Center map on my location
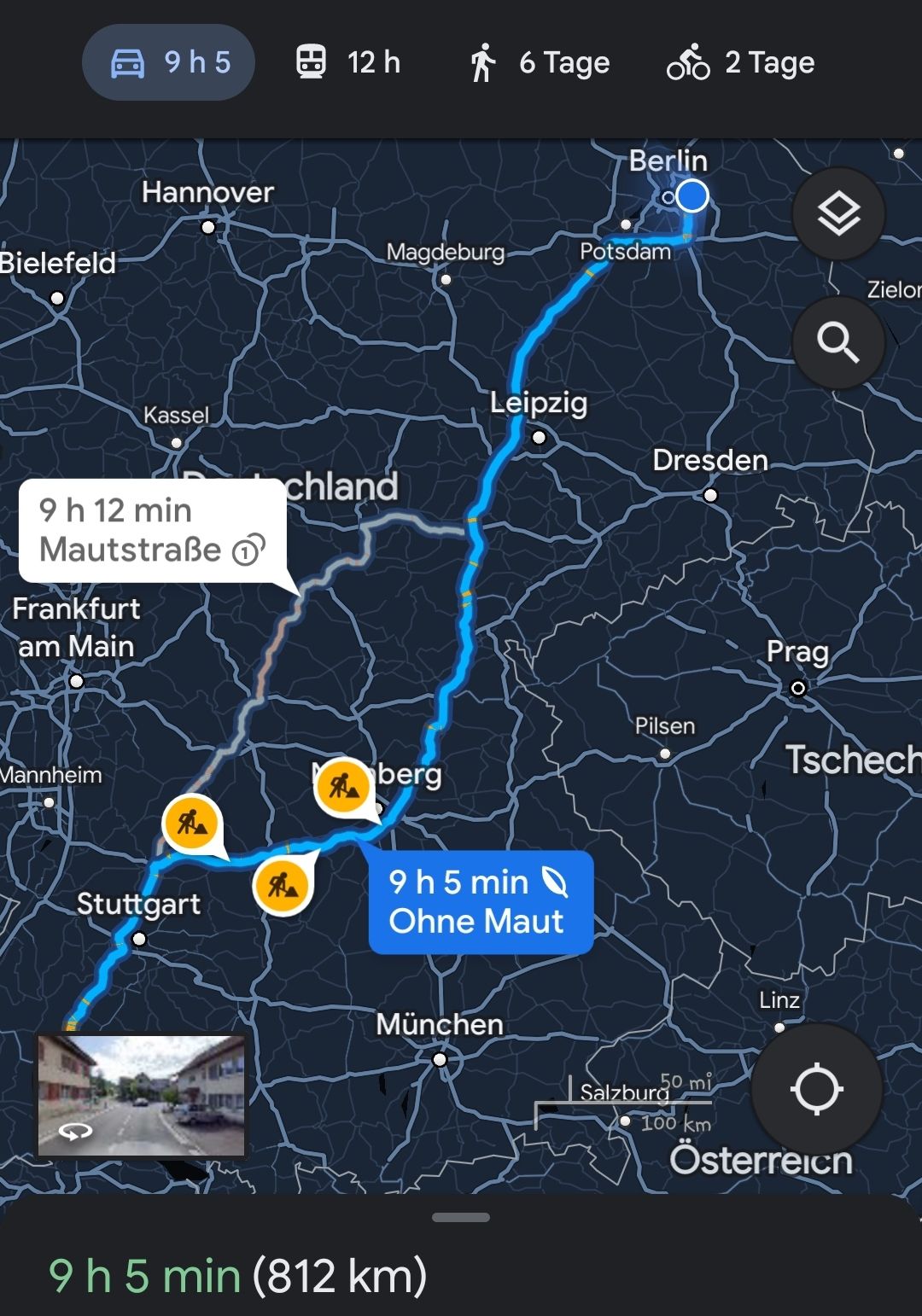Screen dimensions: 922x1316 (x=816, y=1089)
